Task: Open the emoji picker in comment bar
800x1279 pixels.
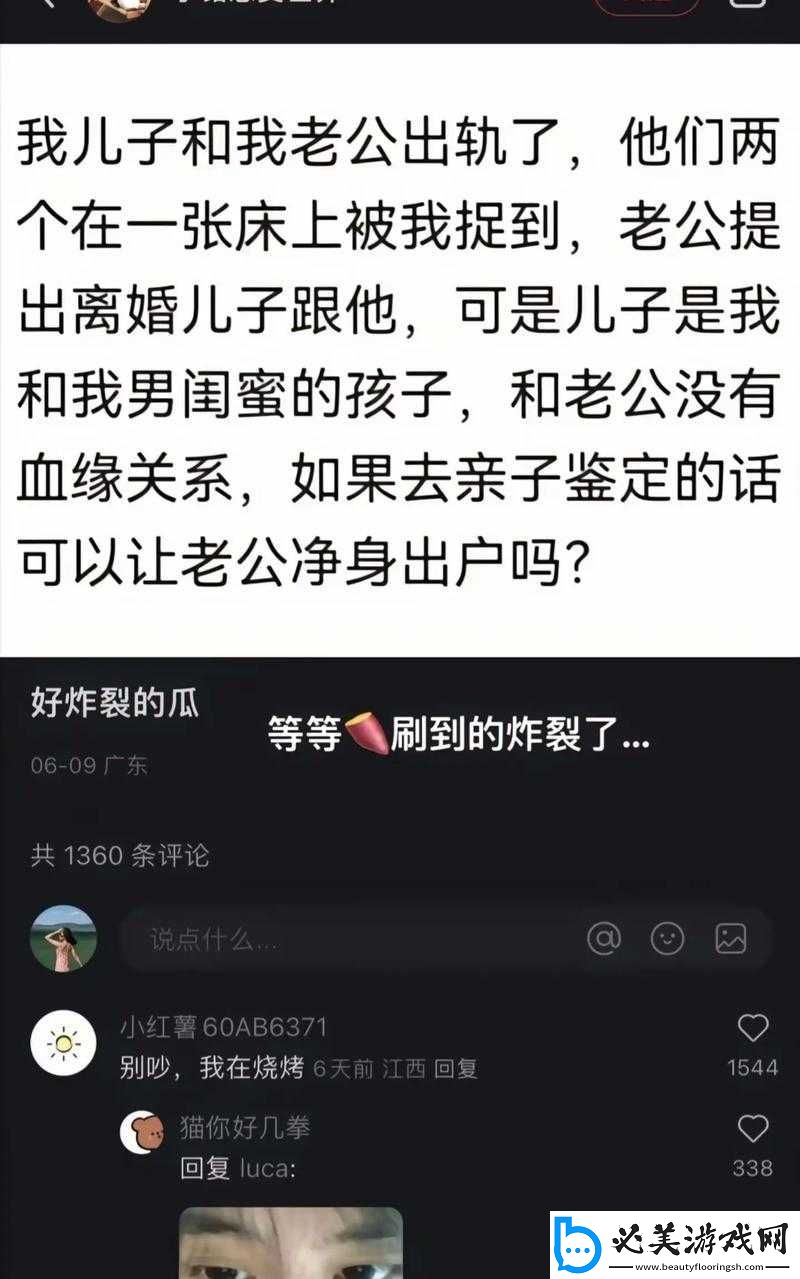Action: [x=667, y=938]
